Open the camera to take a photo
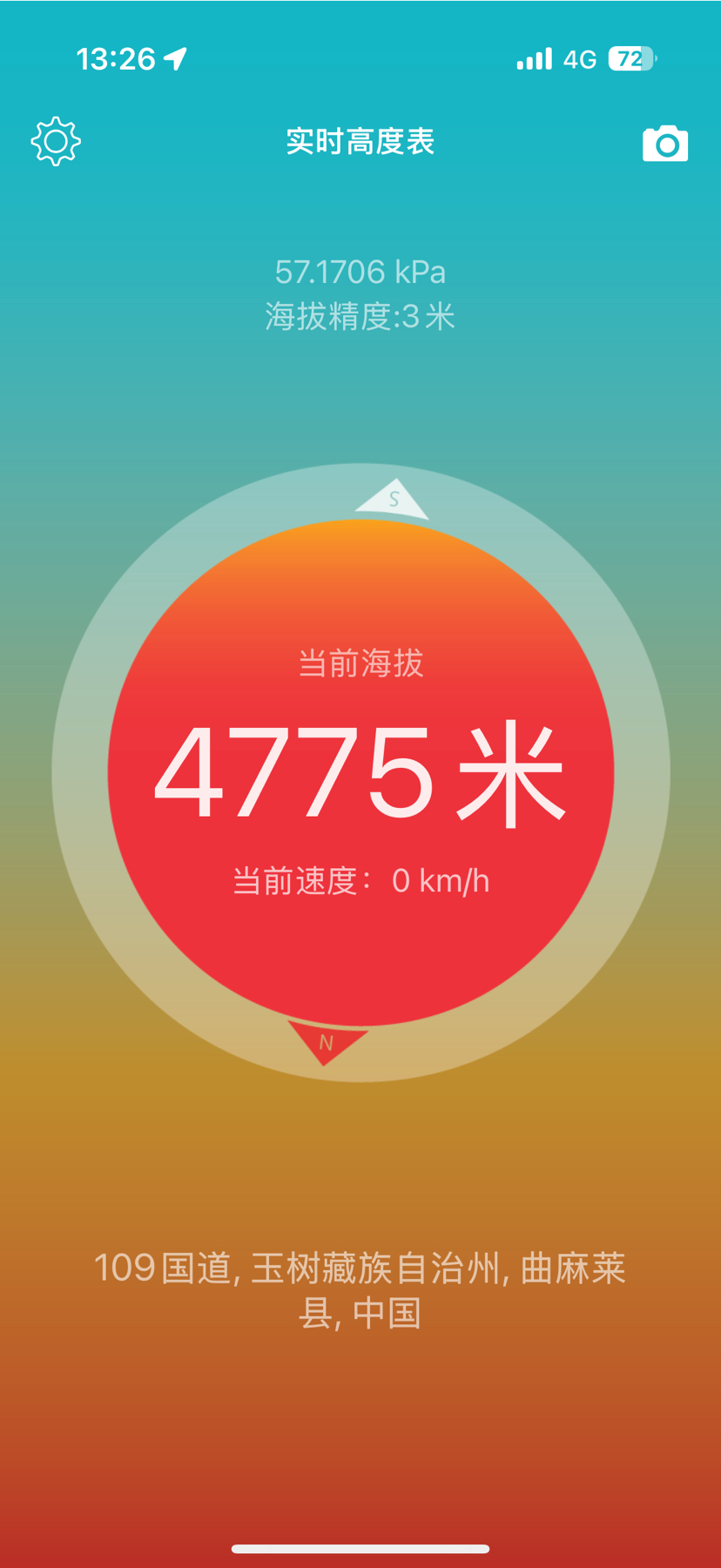The height and width of the screenshot is (1568, 721). (665, 144)
